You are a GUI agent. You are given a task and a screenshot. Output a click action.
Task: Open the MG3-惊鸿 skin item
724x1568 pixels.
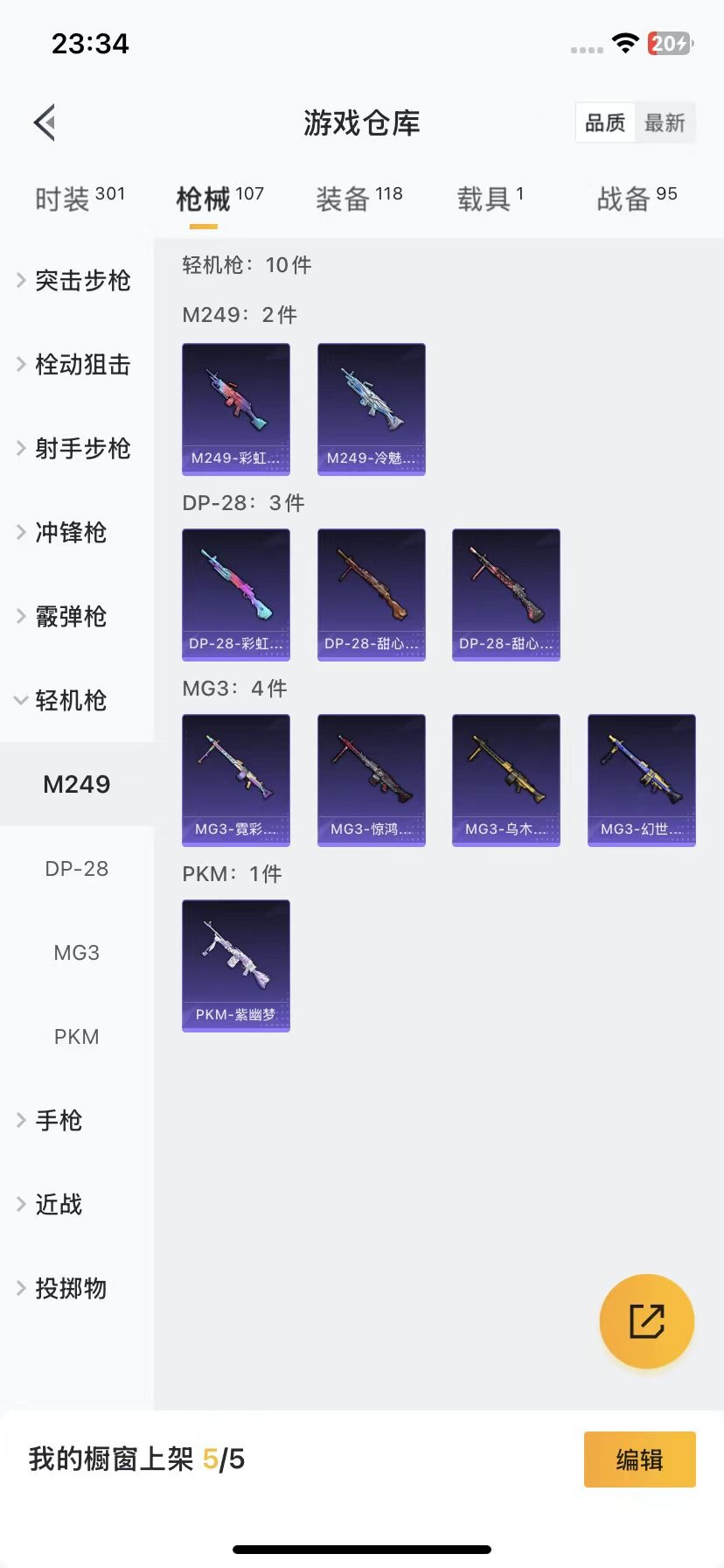point(371,780)
